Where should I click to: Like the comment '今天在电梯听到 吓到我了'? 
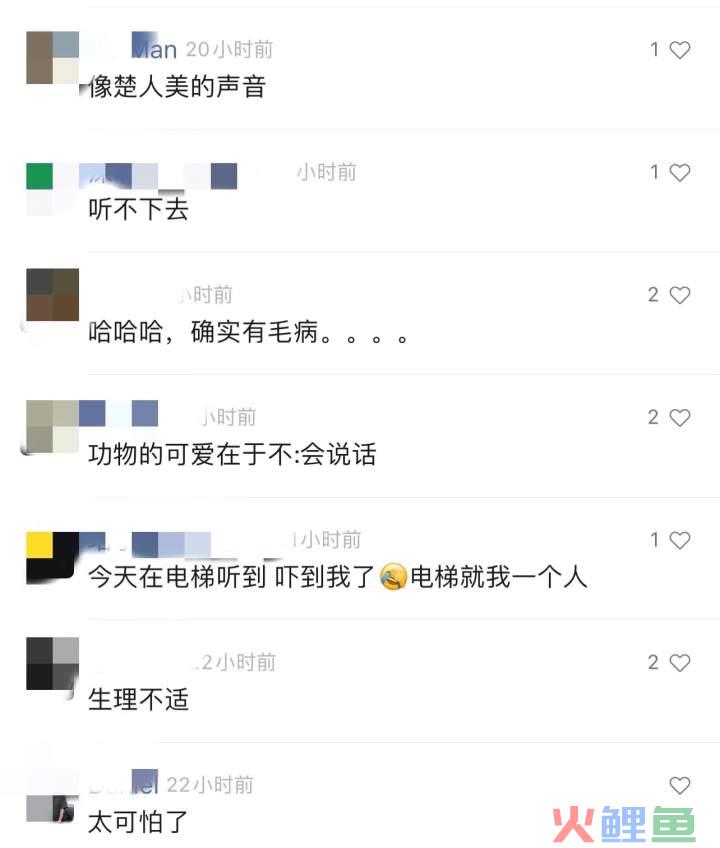pyautogui.click(x=680, y=540)
